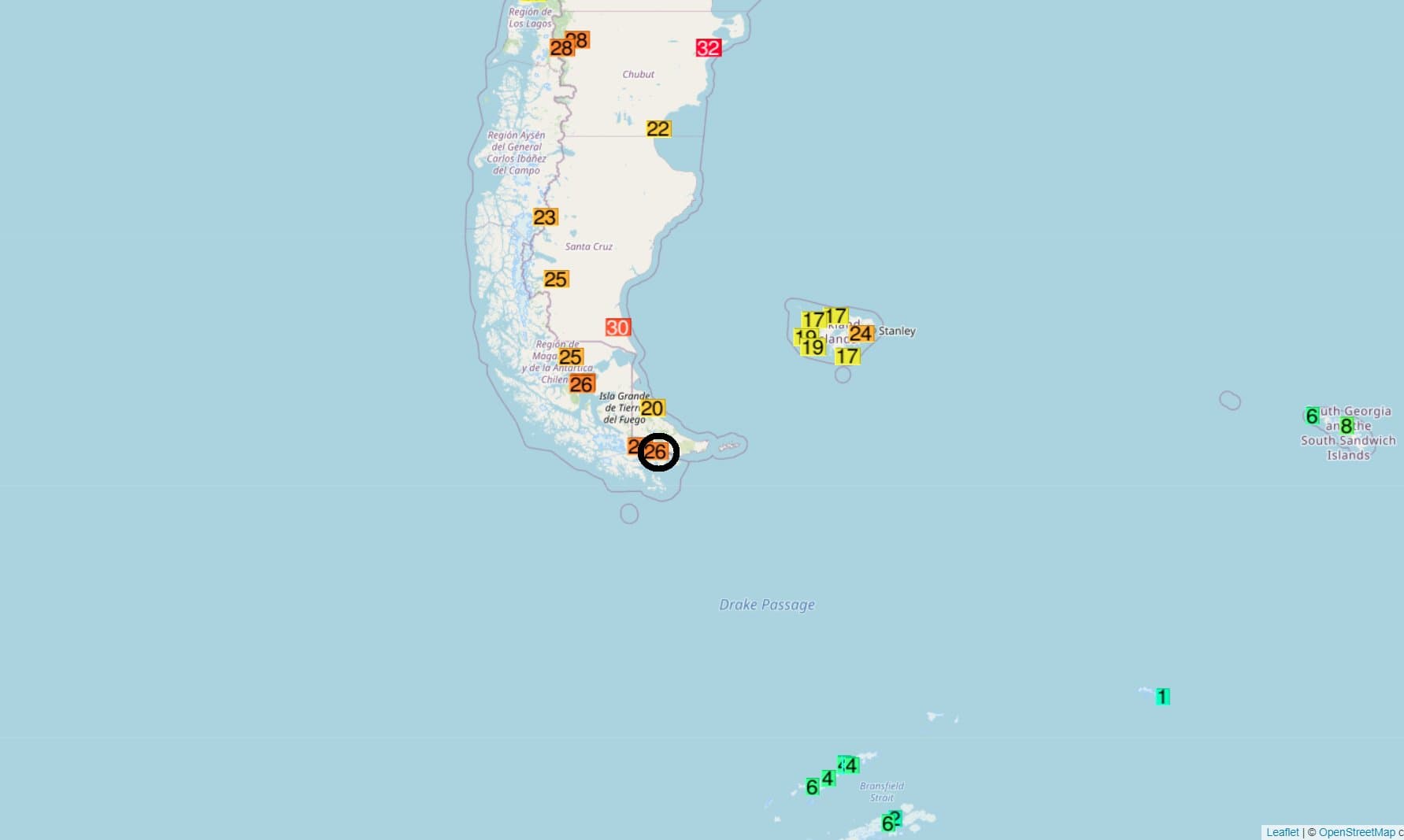Open the 8 marker on South Georgia

click(1347, 427)
